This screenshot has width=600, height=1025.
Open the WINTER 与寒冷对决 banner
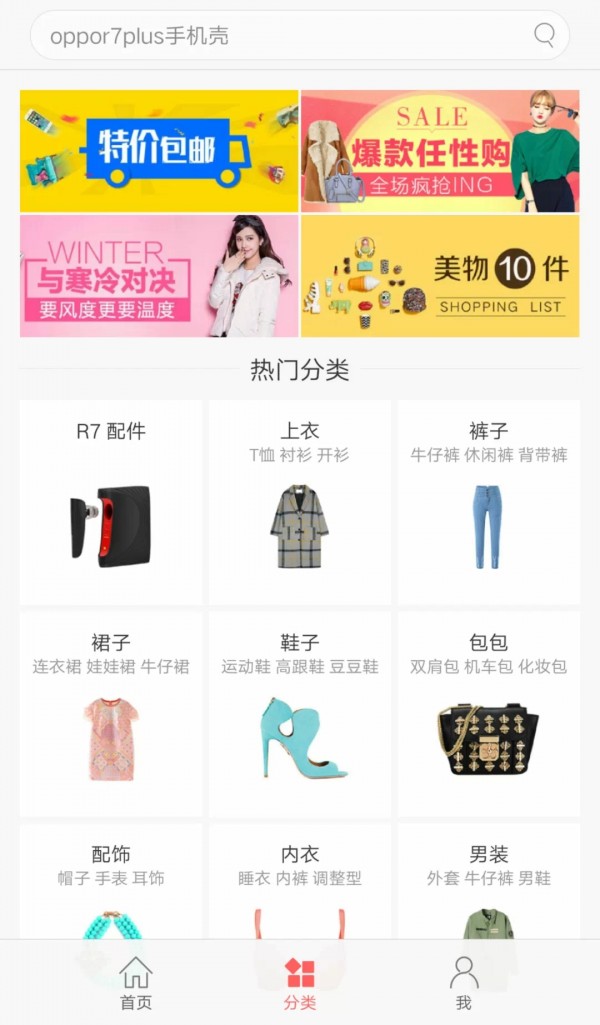pyautogui.click(x=159, y=276)
